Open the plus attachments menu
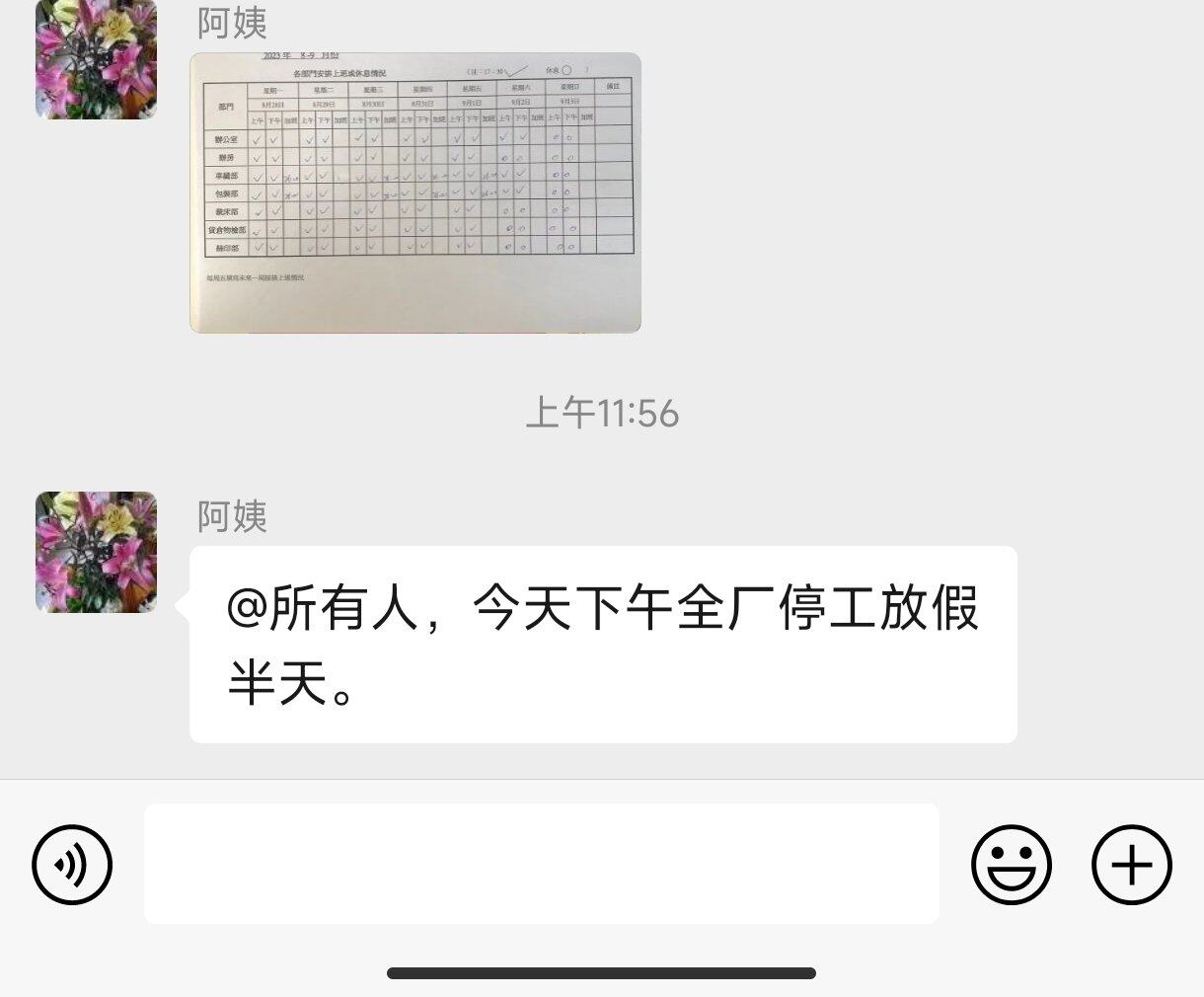This screenshot has height=997, width=1204. (x=1132, y=865)
